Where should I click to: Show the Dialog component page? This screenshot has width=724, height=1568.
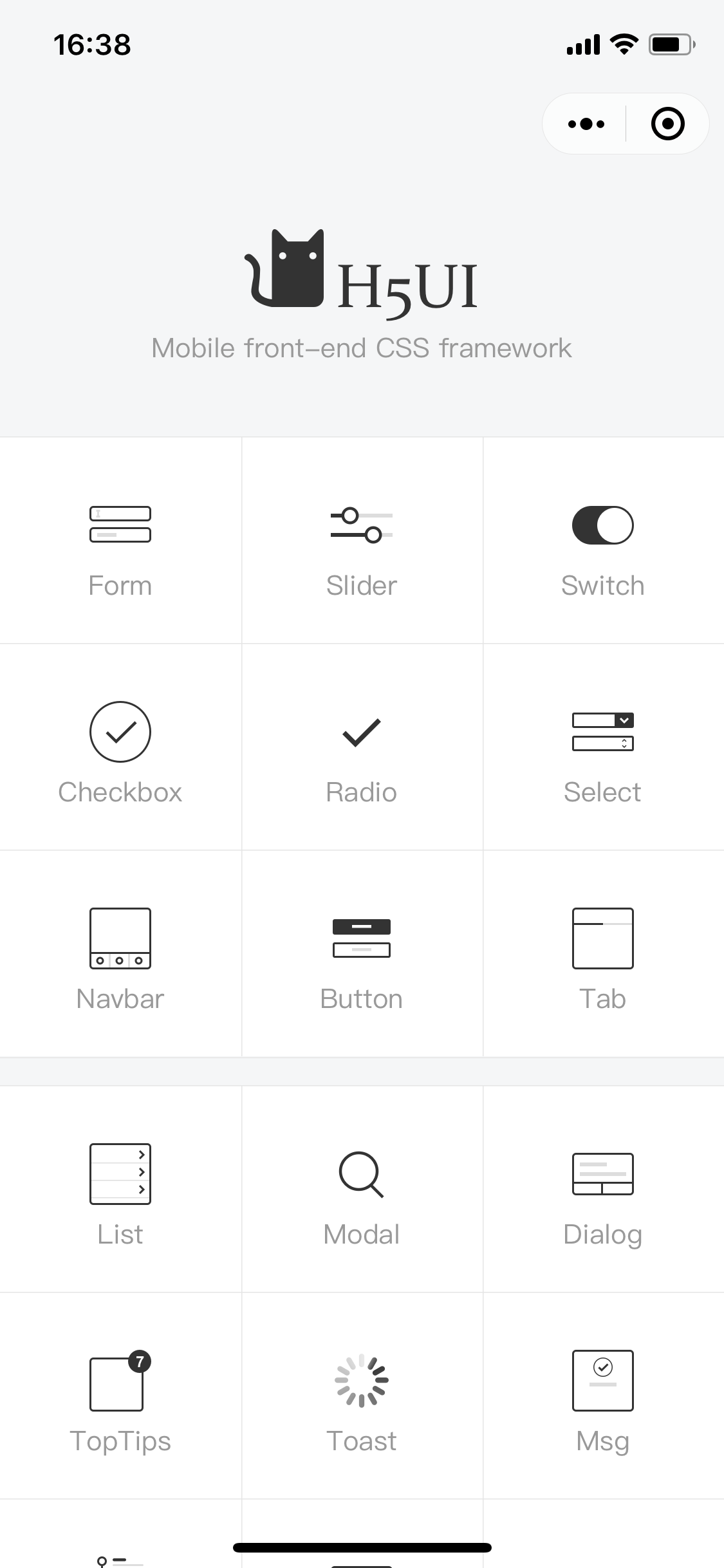pos(603,1190)
